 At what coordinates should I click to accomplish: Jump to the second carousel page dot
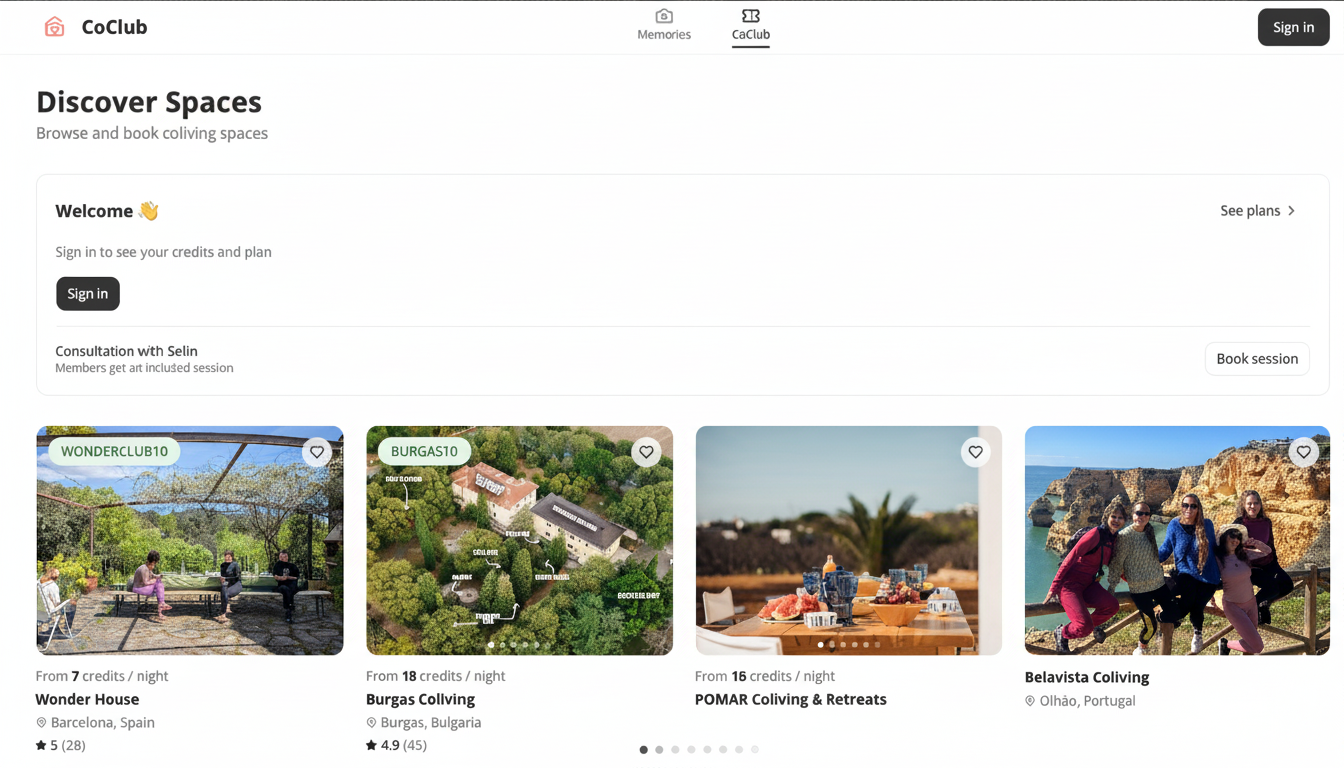(x=659, y=749)
